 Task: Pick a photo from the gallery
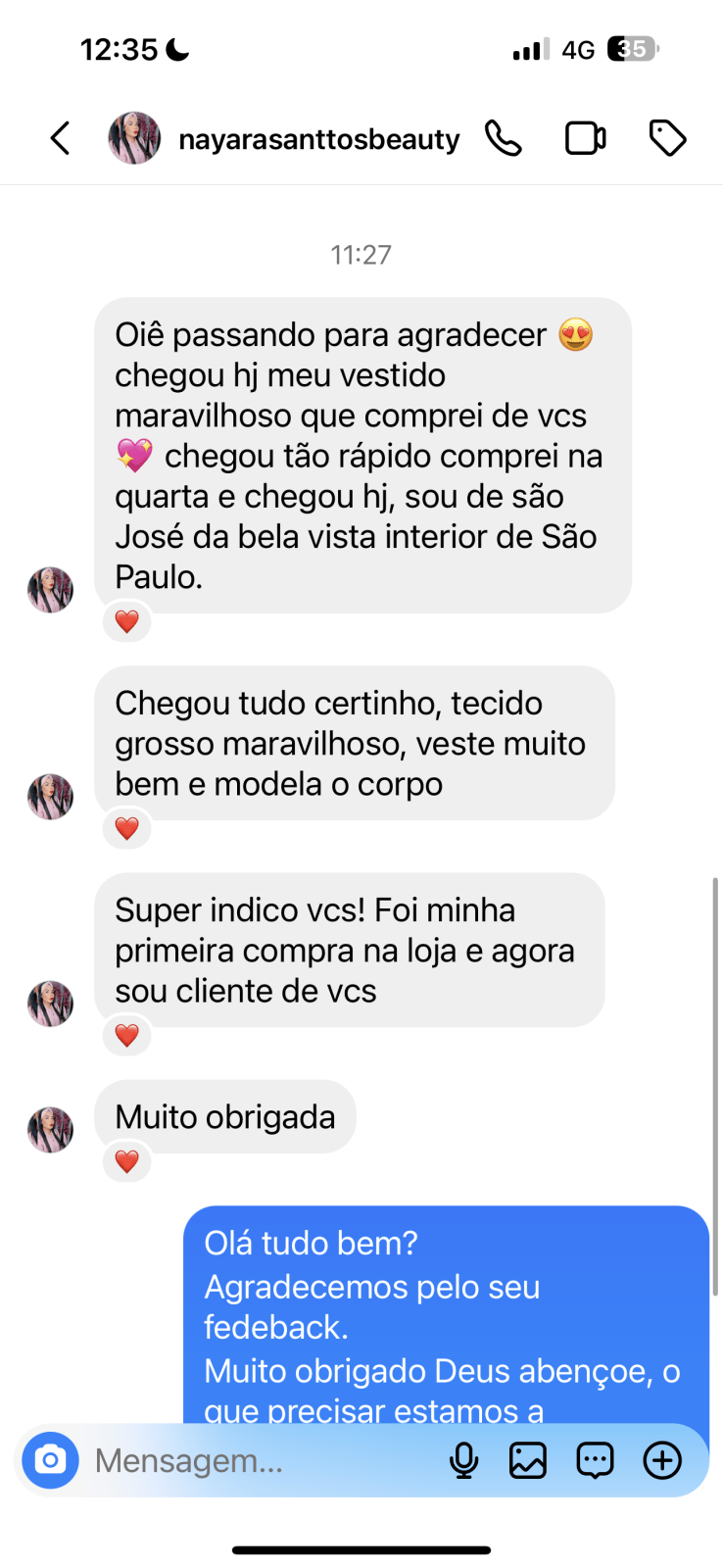click(x=528, y=1460)
